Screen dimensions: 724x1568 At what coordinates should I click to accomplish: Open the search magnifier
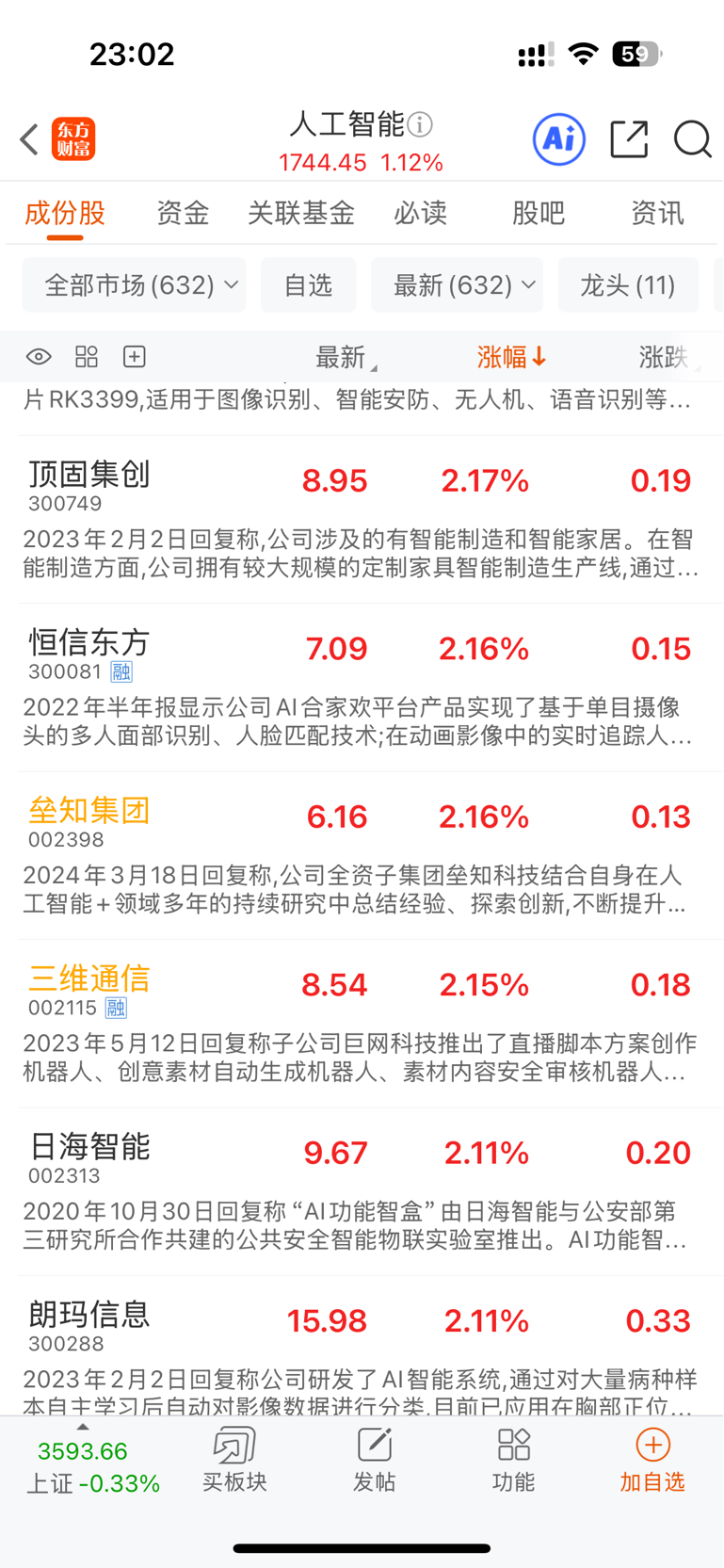(693, 139)
